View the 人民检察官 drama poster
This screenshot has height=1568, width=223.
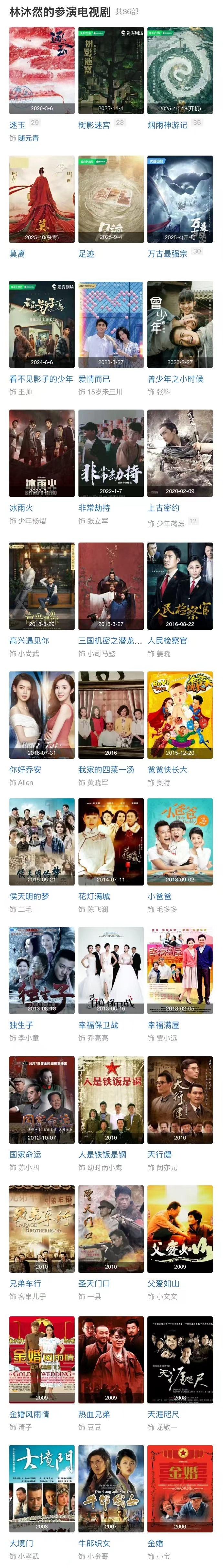(180, 585)
